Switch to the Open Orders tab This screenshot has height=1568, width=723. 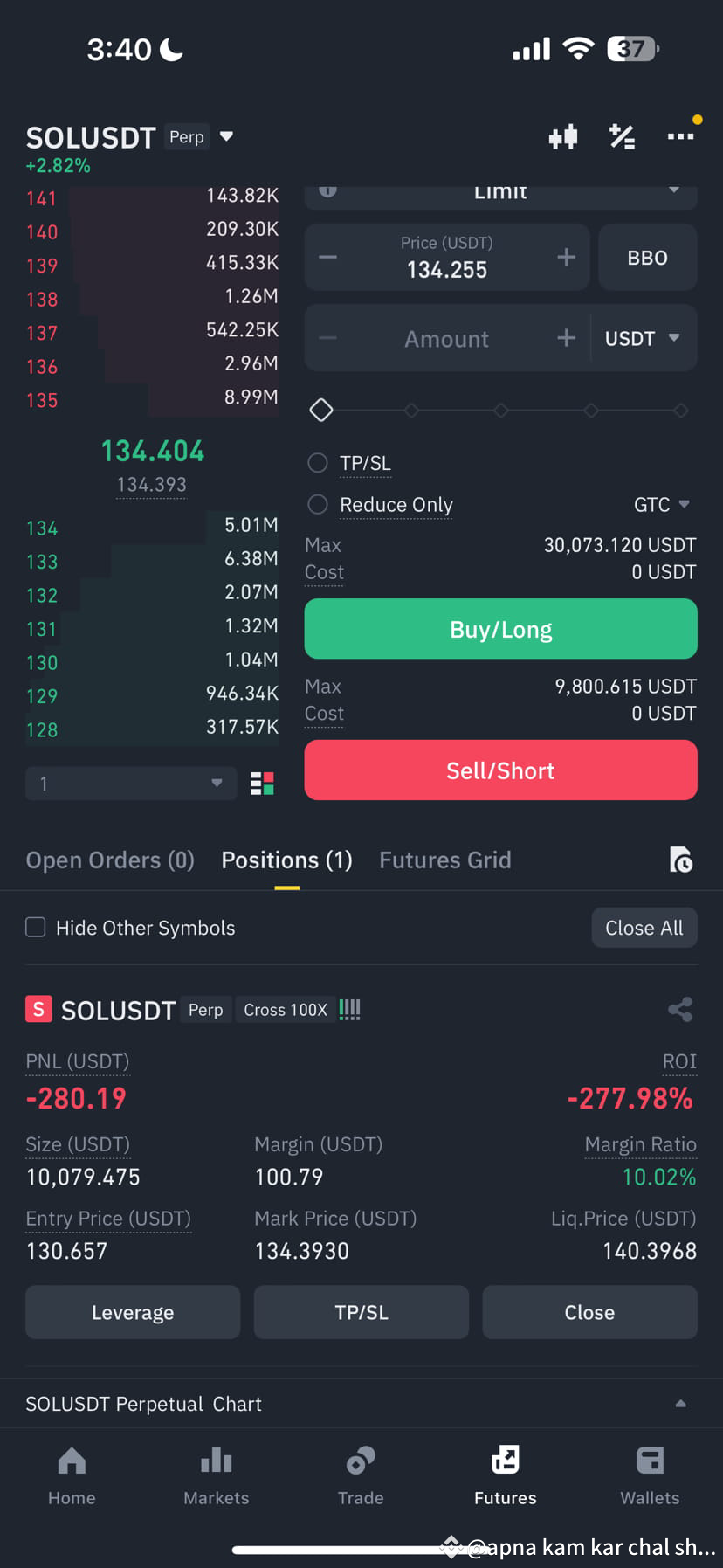110,860
